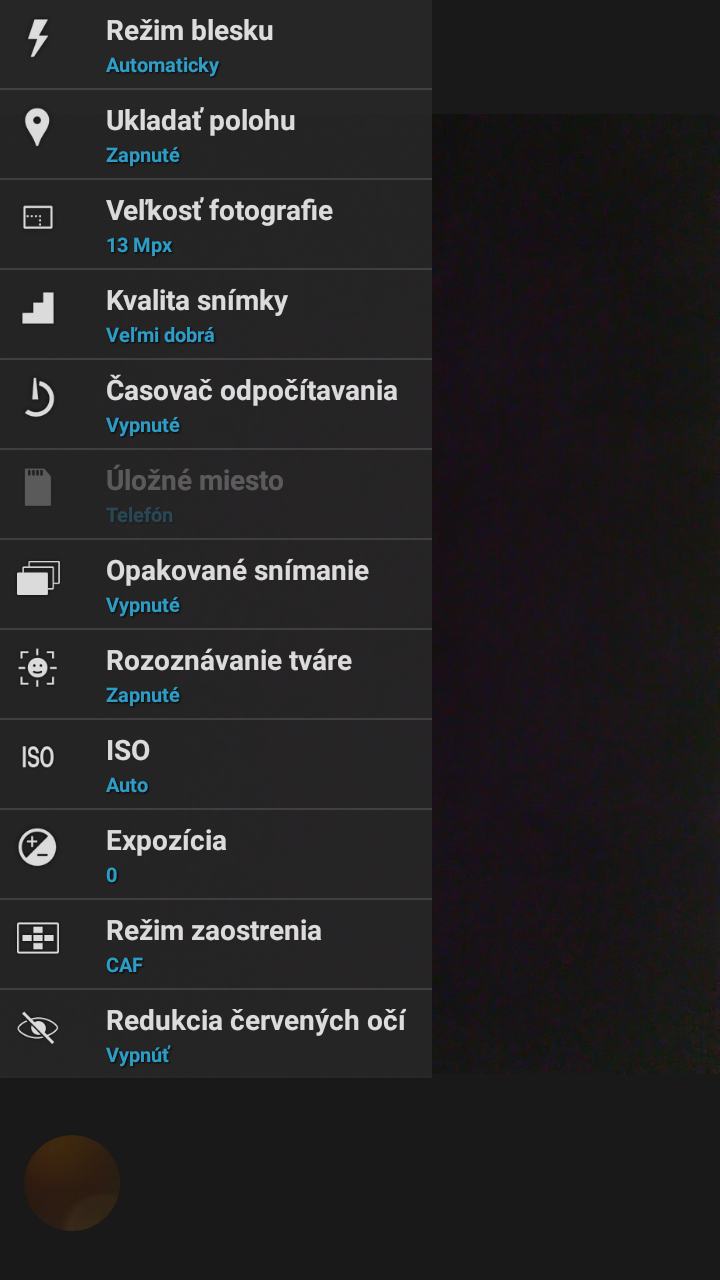Set the Časovač odpočítavania timer
This screenshot has height=1280, width=720.
[x=216, y=404]
